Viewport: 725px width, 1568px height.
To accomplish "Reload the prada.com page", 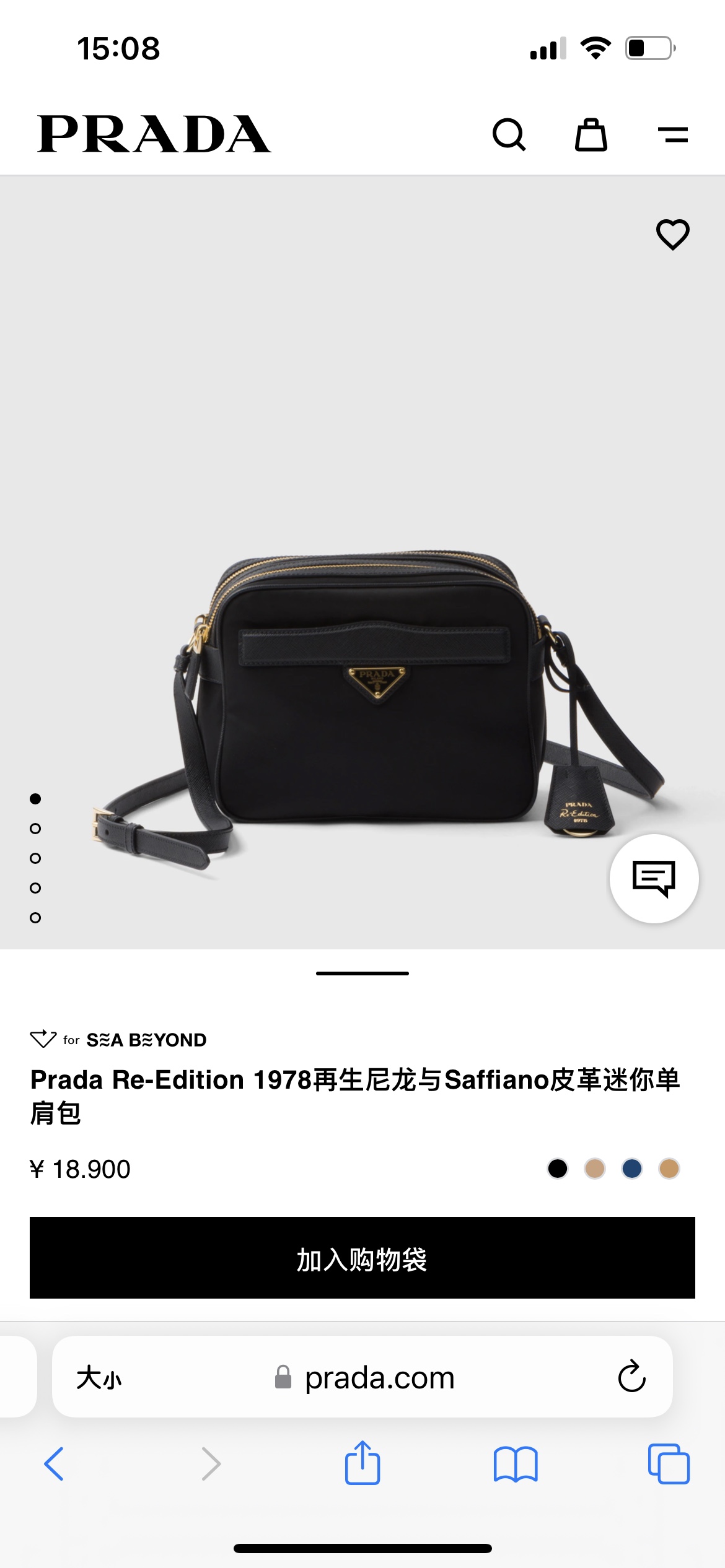I will [631, 1377].
